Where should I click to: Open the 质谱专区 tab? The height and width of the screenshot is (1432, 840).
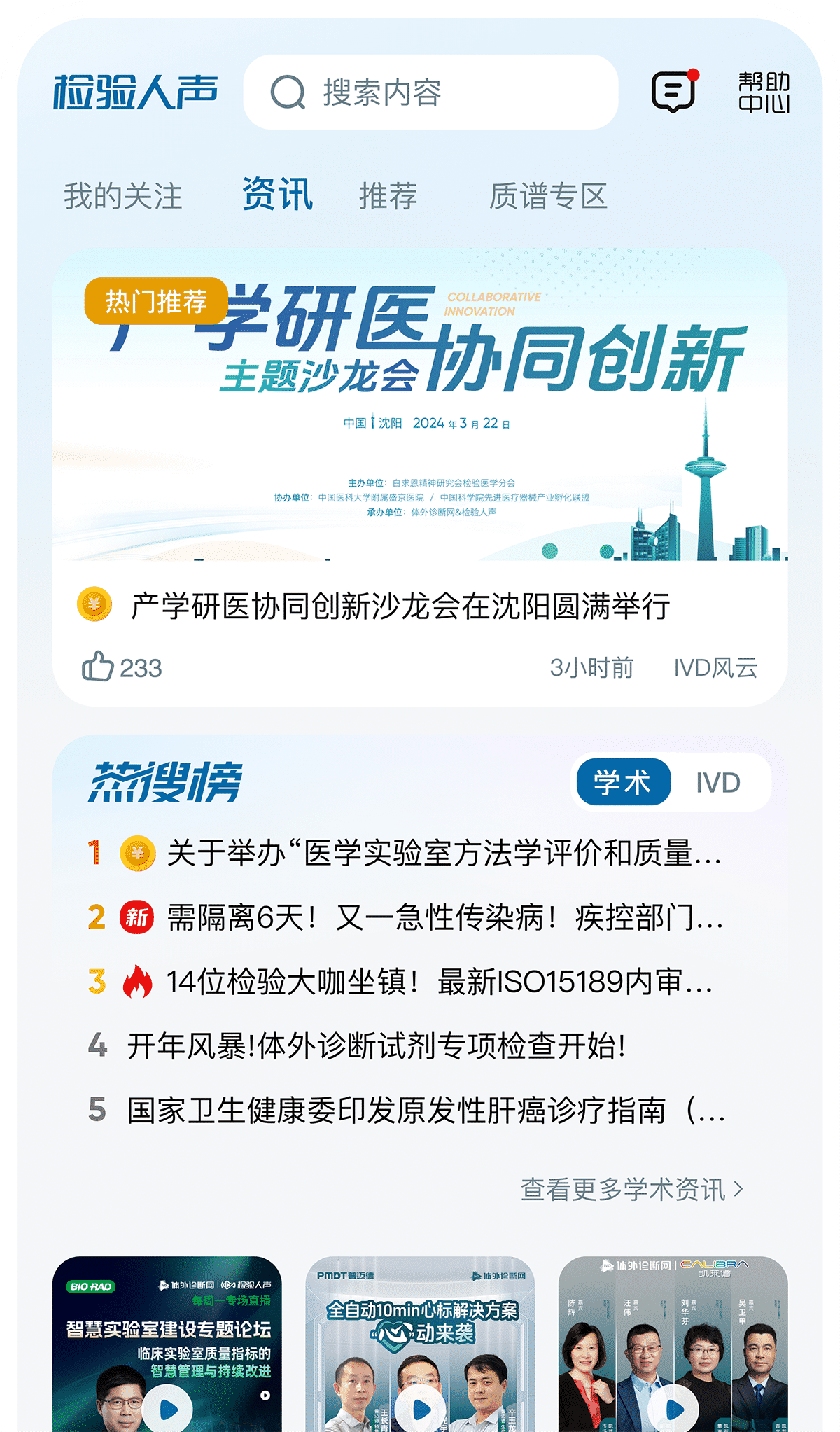tap(548, 196)
